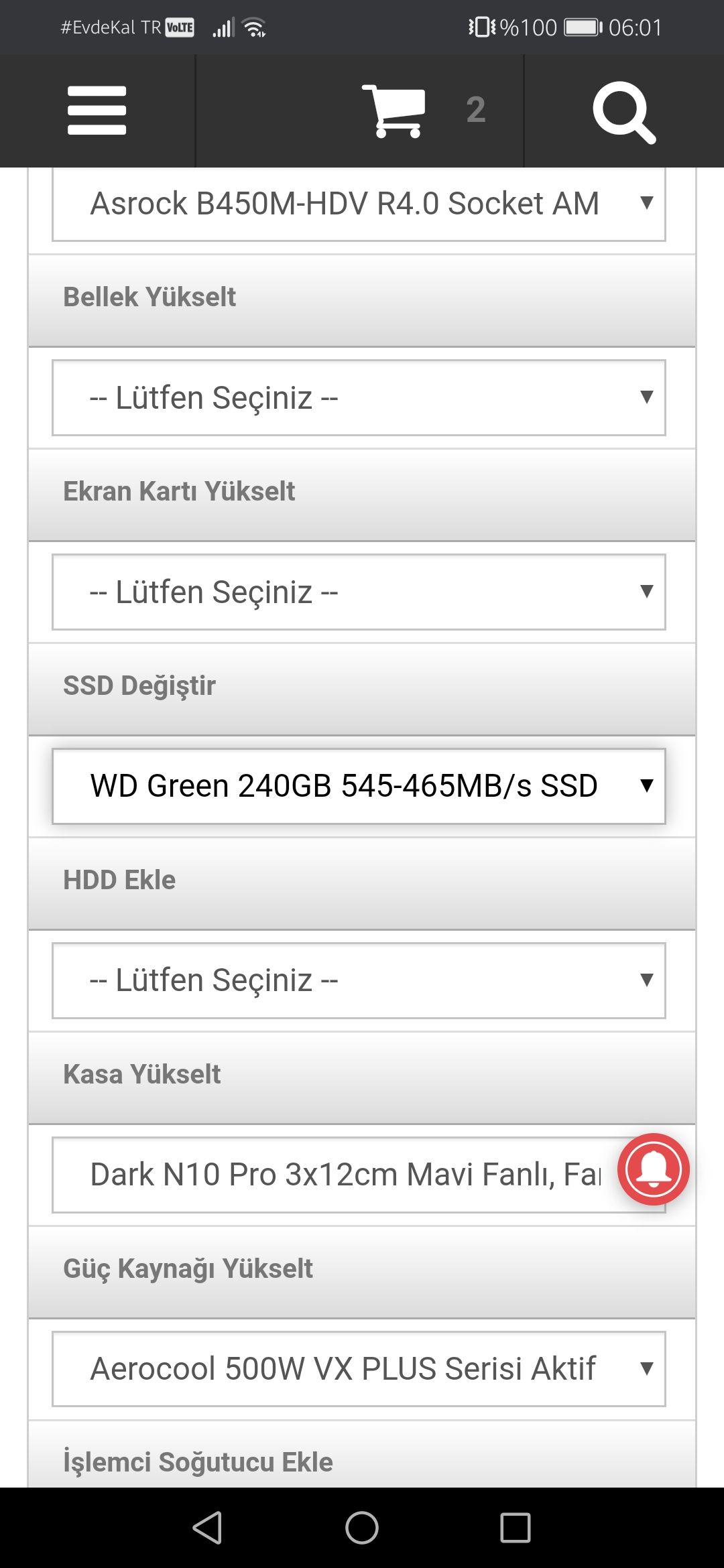Change the WD Green 240GB SSD selection
Viewport: 724px width, 1568px height.
(359, 786)
